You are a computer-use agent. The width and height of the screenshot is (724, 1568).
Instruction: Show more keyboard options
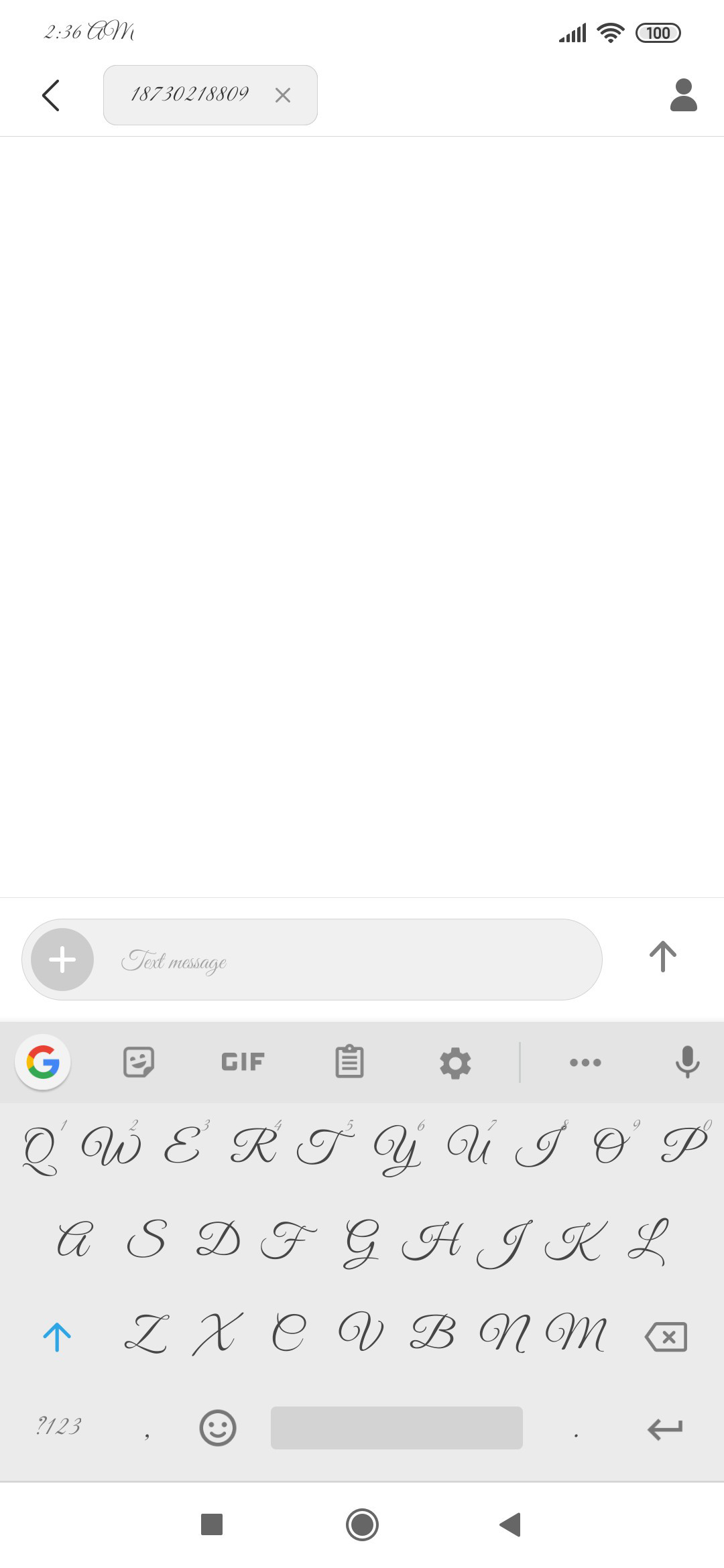(585, 1062)
